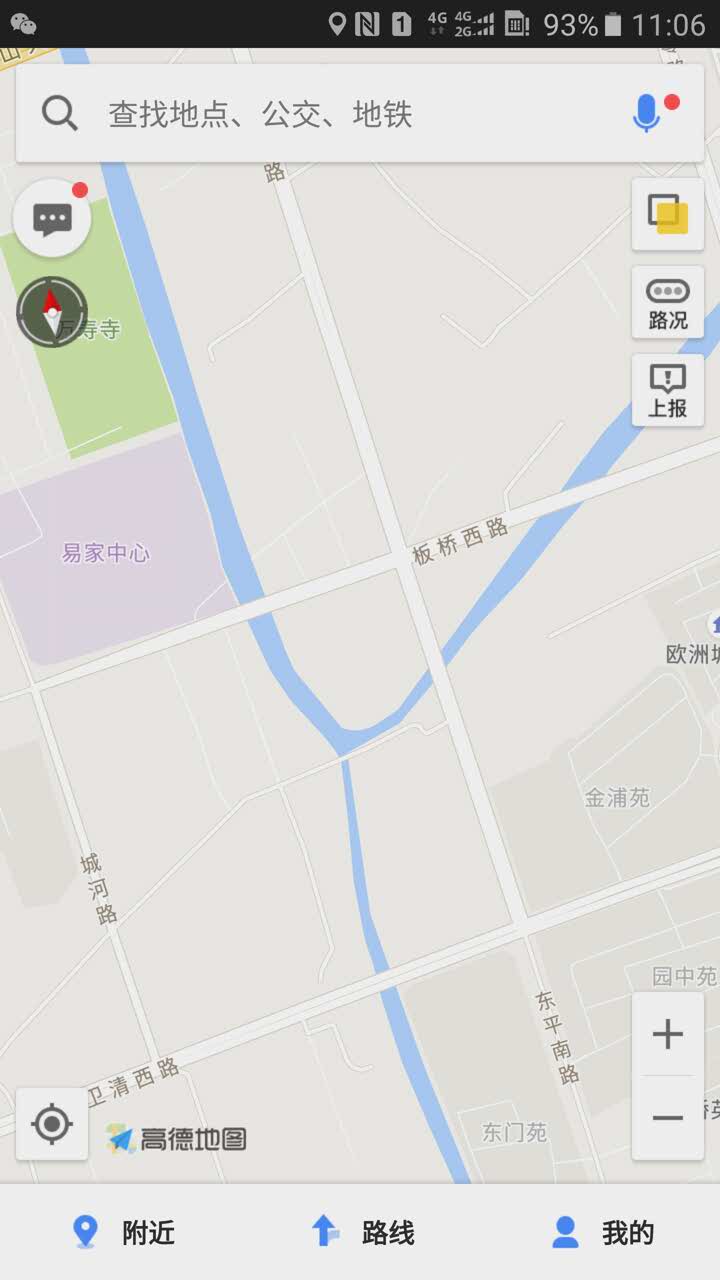Toggle the 路况 traffic layer
The height and width of the screenshot is (1280, 720).
(x=667, y=303)
